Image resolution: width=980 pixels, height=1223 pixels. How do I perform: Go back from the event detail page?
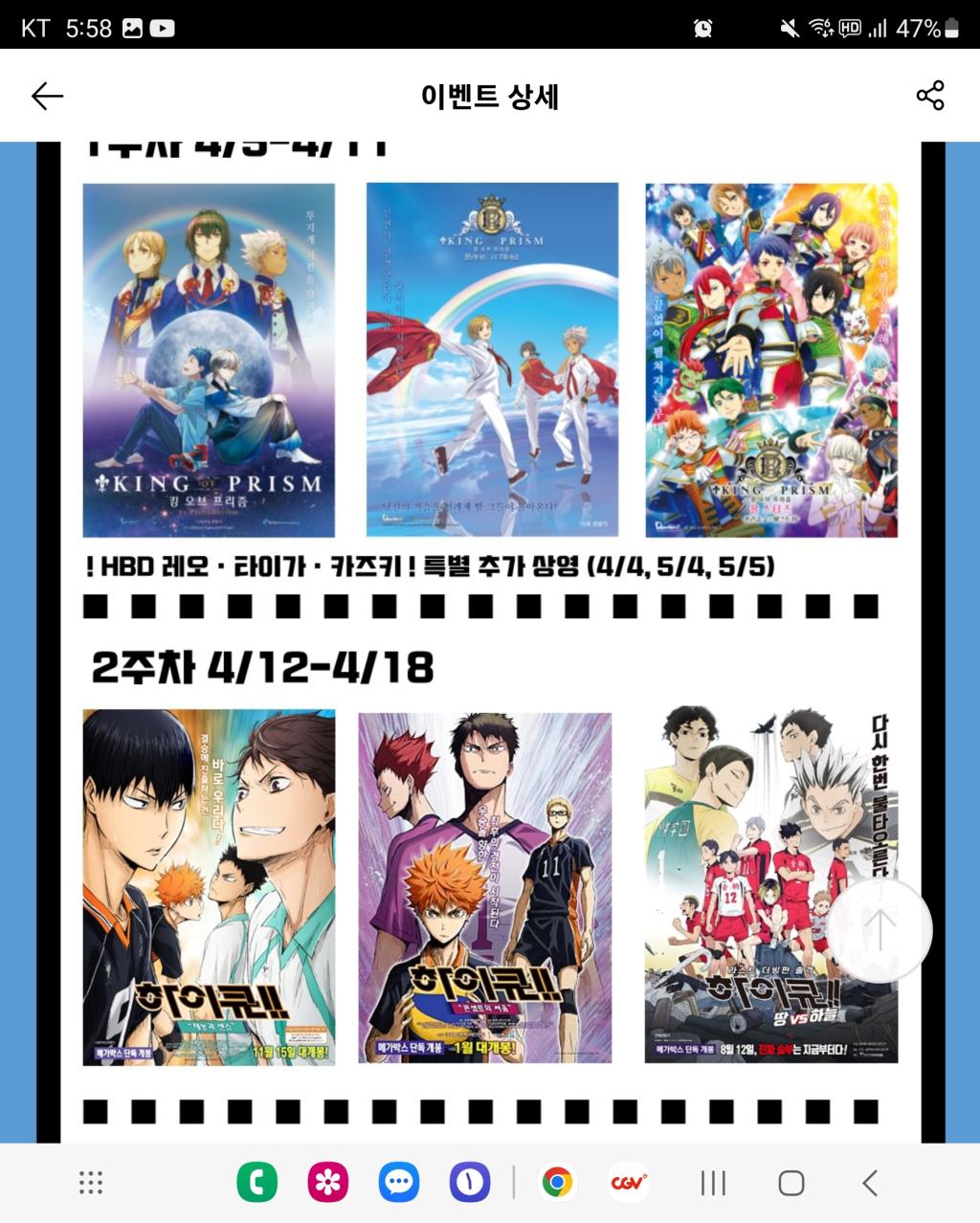point(47,96)
